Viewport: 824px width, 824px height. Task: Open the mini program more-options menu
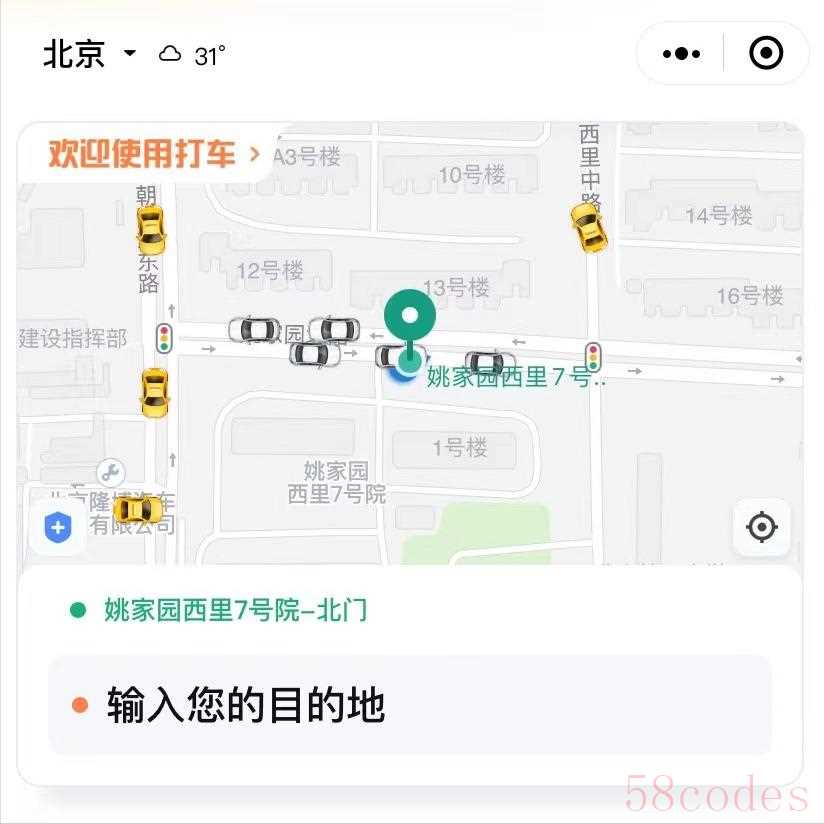pyautogui.click(x=681, y=54)
